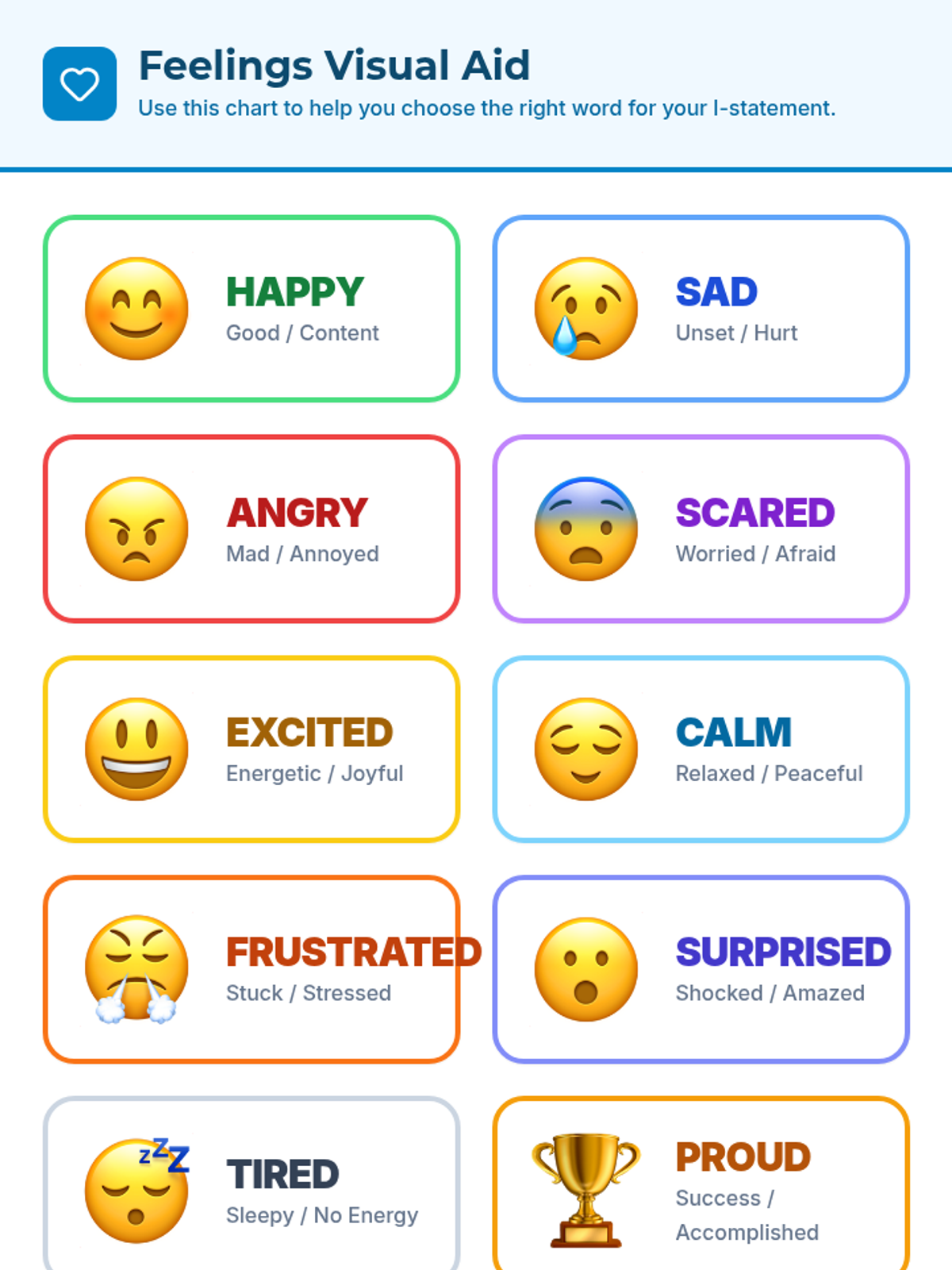Select the Tired feeling card
The width and height of the screenshot is (952, 1270).
pyautogui.click(x=251, y=1183)
